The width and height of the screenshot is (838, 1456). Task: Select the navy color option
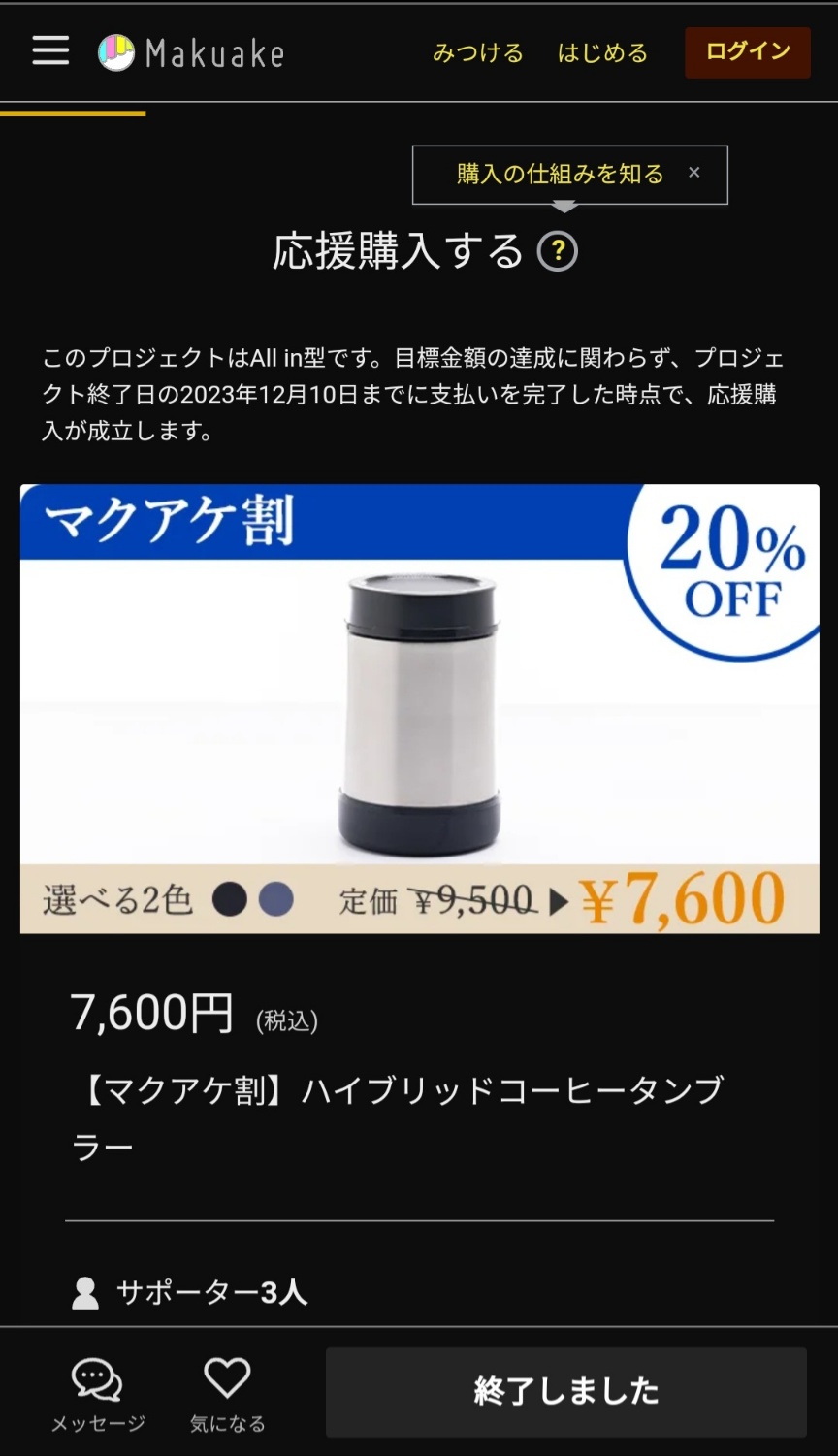(x=277, y=900)
